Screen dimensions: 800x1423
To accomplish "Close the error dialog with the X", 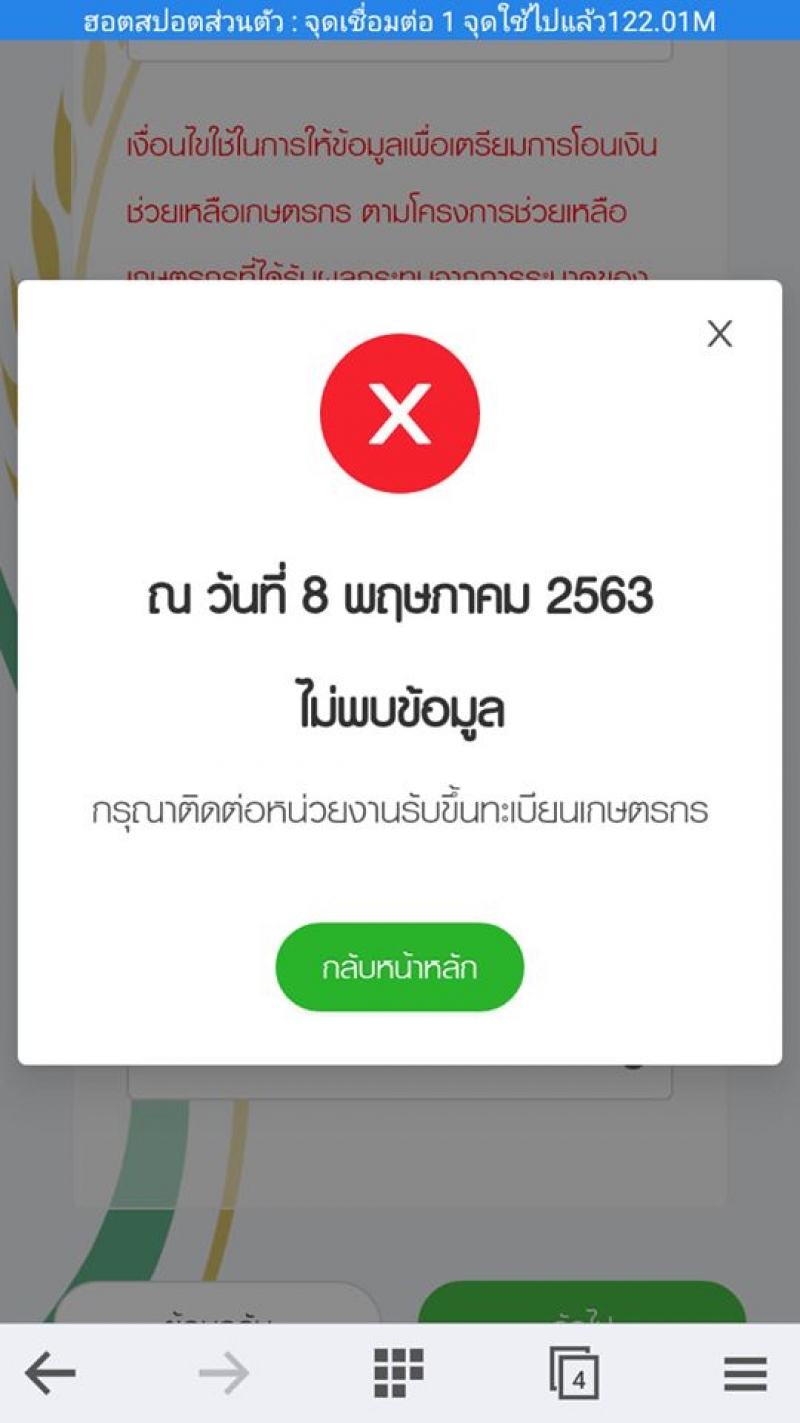I will click(720, 334).
